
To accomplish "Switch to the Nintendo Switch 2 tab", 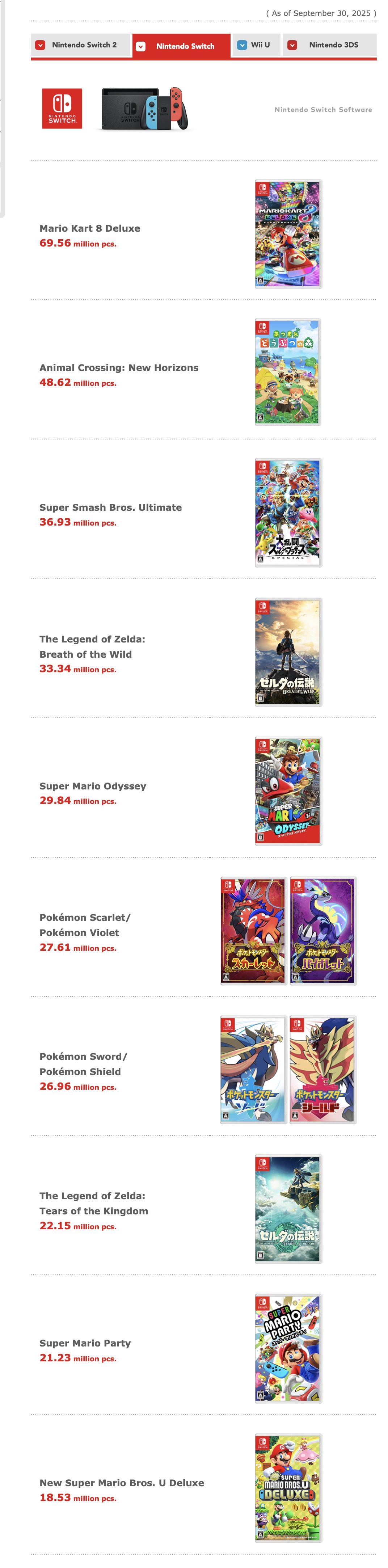I will pos(80,45).
